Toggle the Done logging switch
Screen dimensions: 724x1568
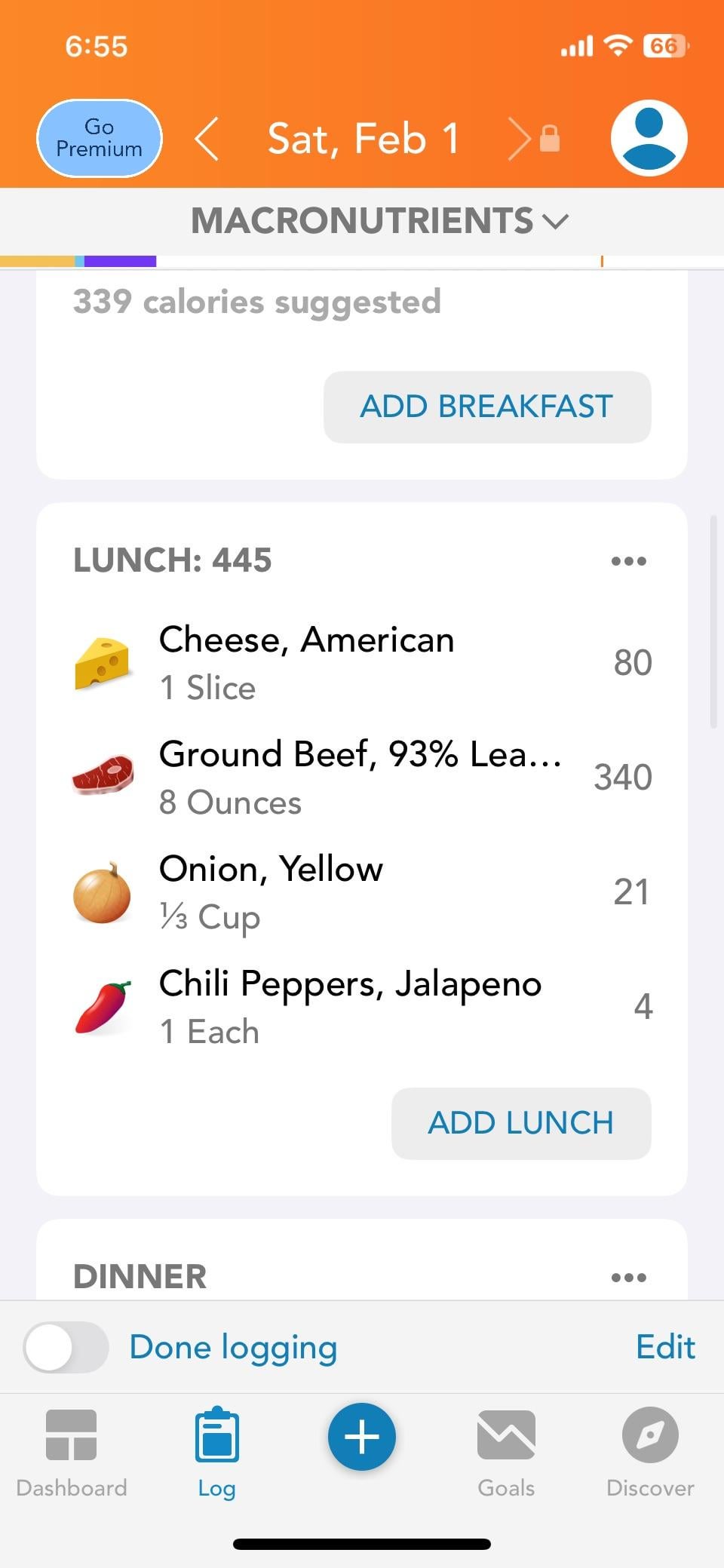click(66, 1347)
